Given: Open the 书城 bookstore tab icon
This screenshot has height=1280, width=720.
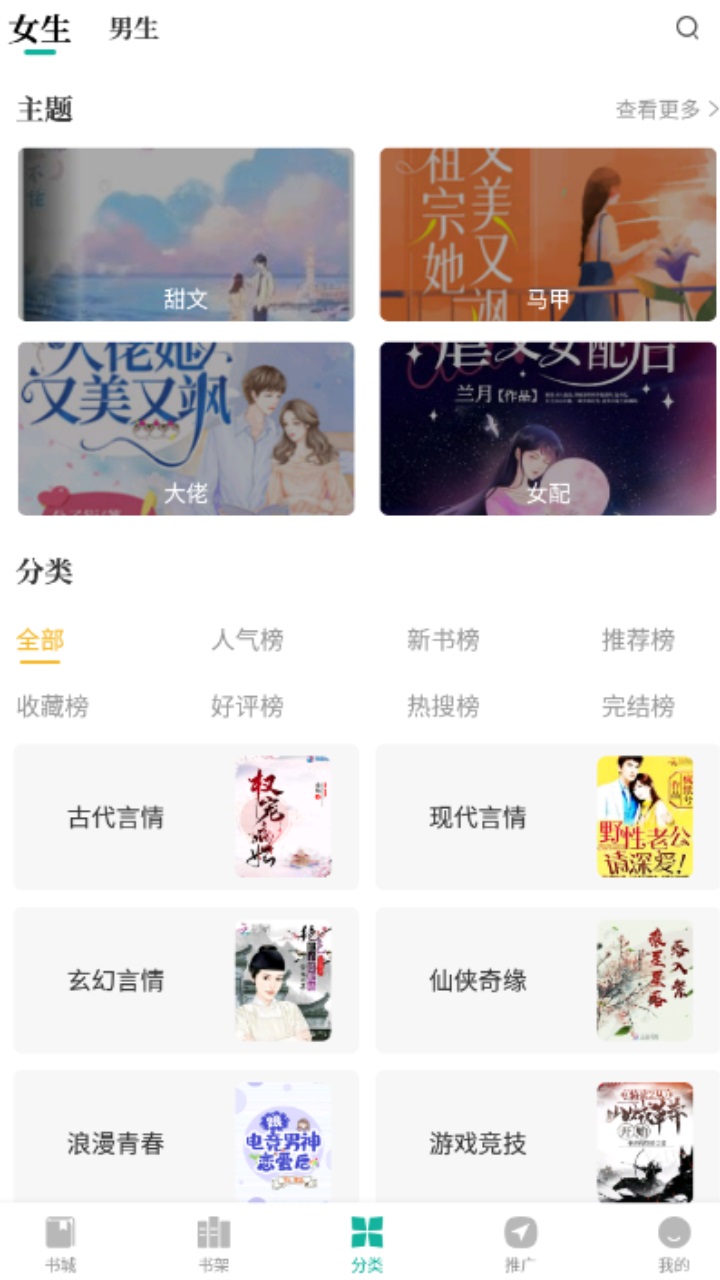Looking at the screenshot, I should [60, 1240].
